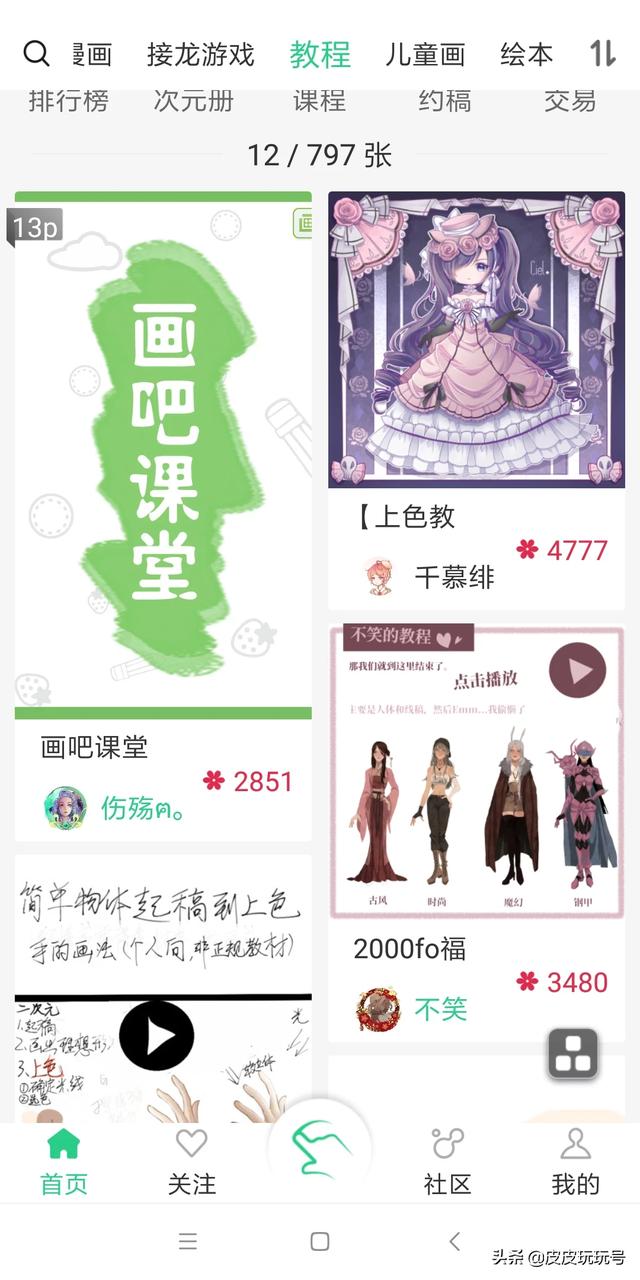Screen dimensions: 640x1280
Task: Open the category sort arrows icon
Action: tap(603, 54)
